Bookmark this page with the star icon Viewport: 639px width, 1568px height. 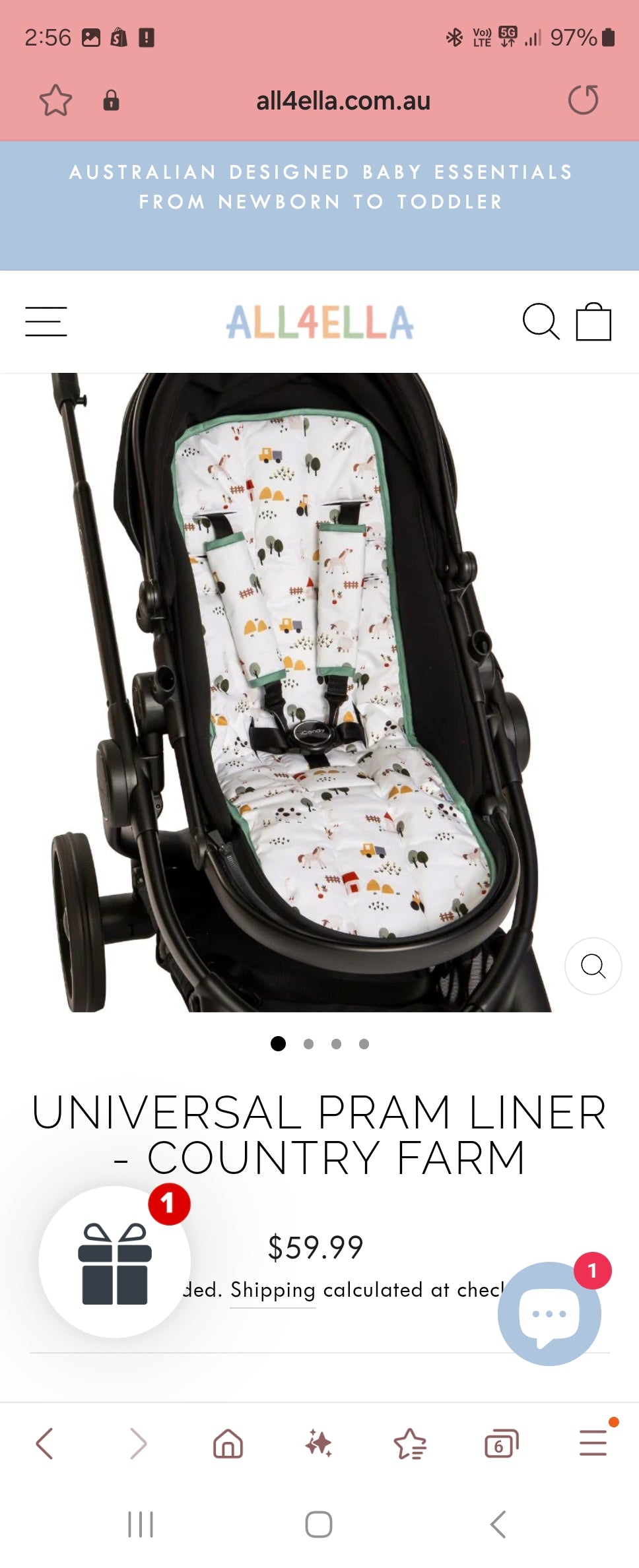click(x=55, y=100)
